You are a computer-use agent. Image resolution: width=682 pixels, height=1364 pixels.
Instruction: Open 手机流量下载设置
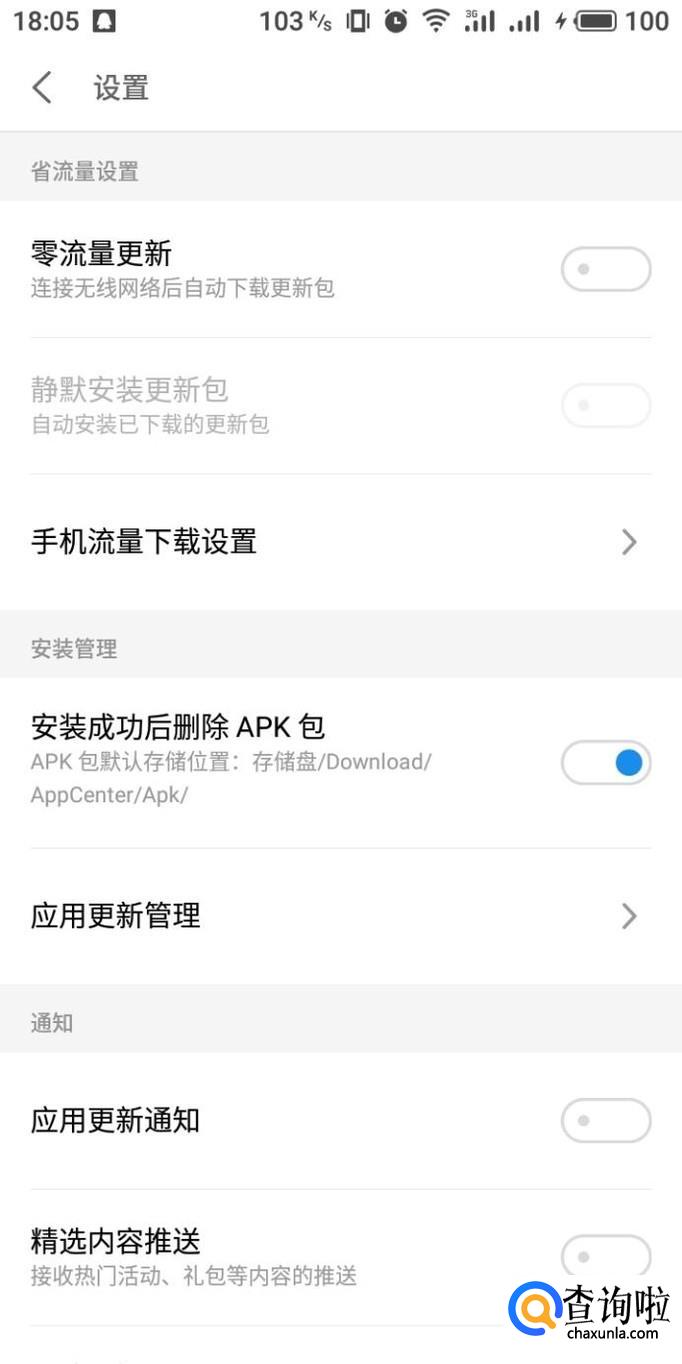pos(340,542)
